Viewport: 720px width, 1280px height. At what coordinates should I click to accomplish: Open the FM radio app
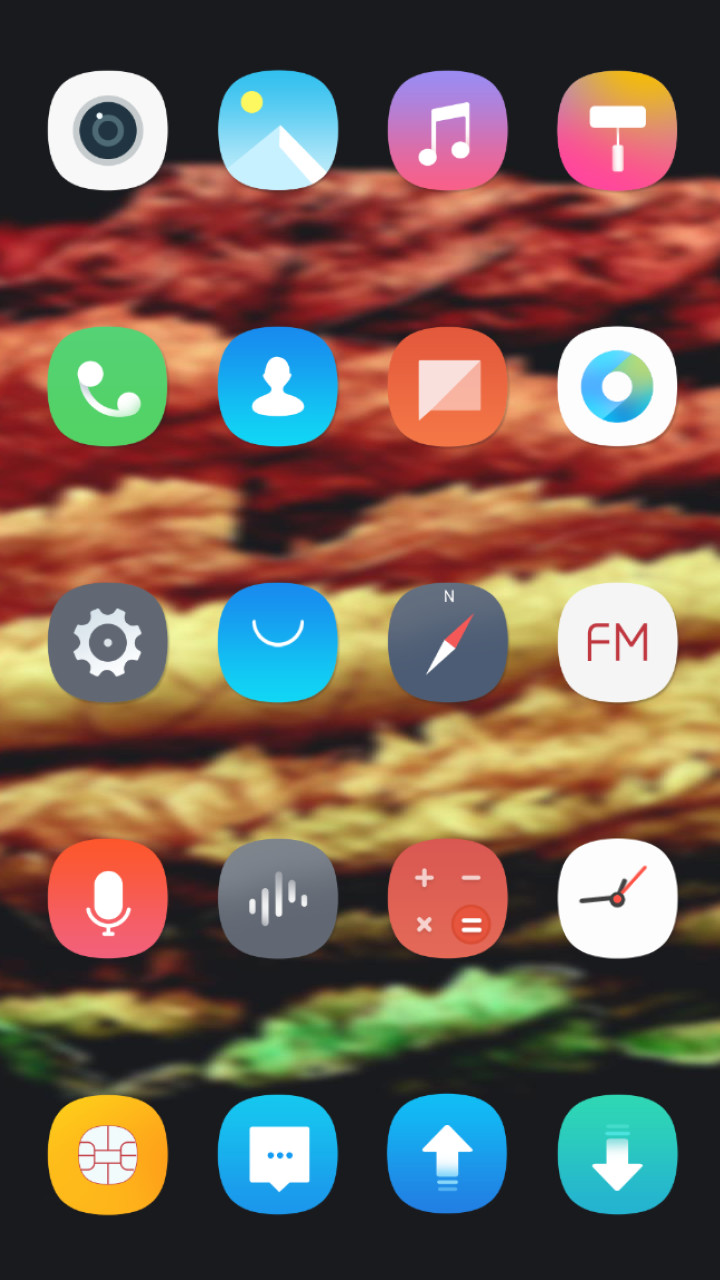coord(618,642)
